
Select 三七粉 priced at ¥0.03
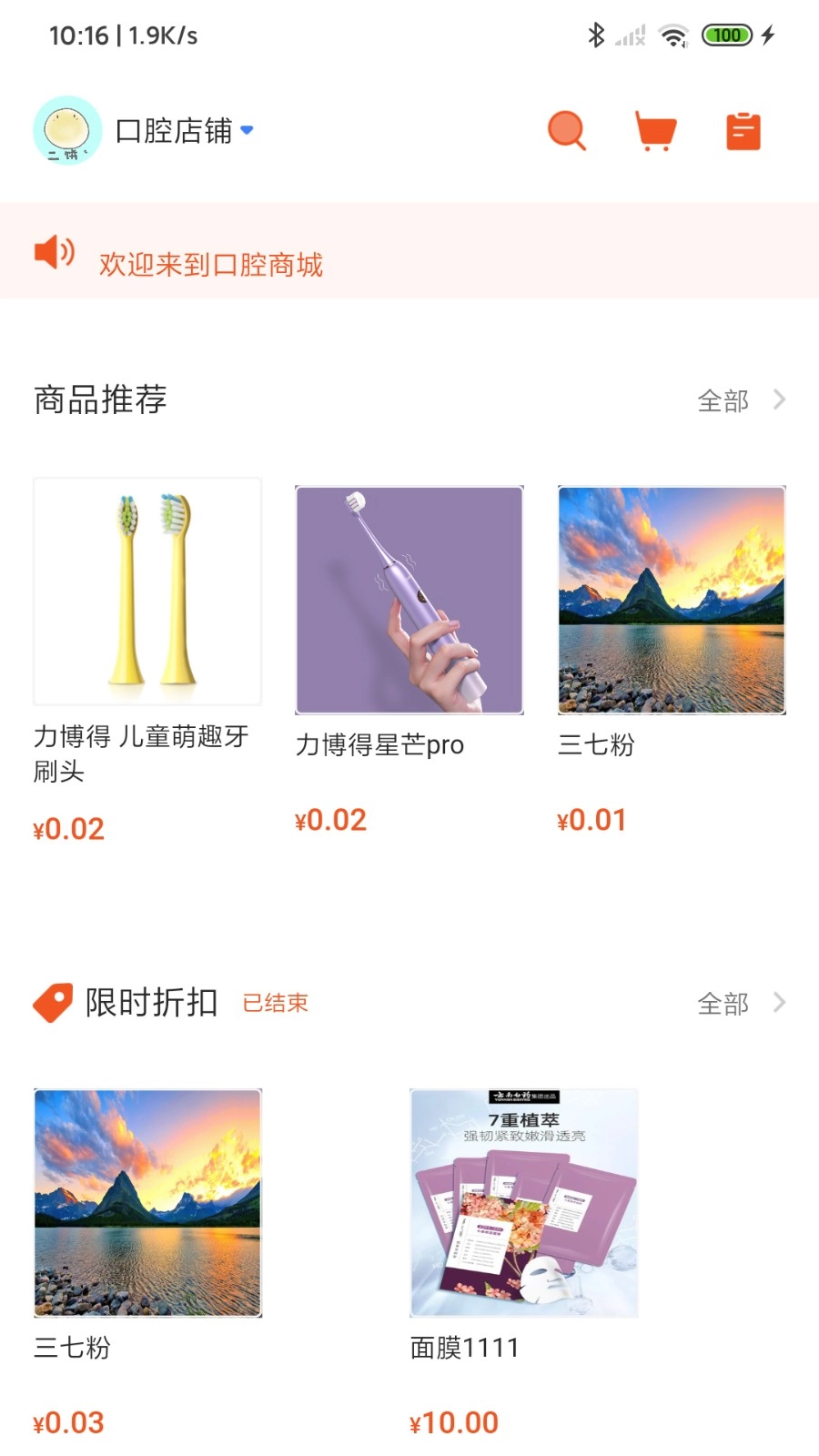click(x=147, y=1203)
